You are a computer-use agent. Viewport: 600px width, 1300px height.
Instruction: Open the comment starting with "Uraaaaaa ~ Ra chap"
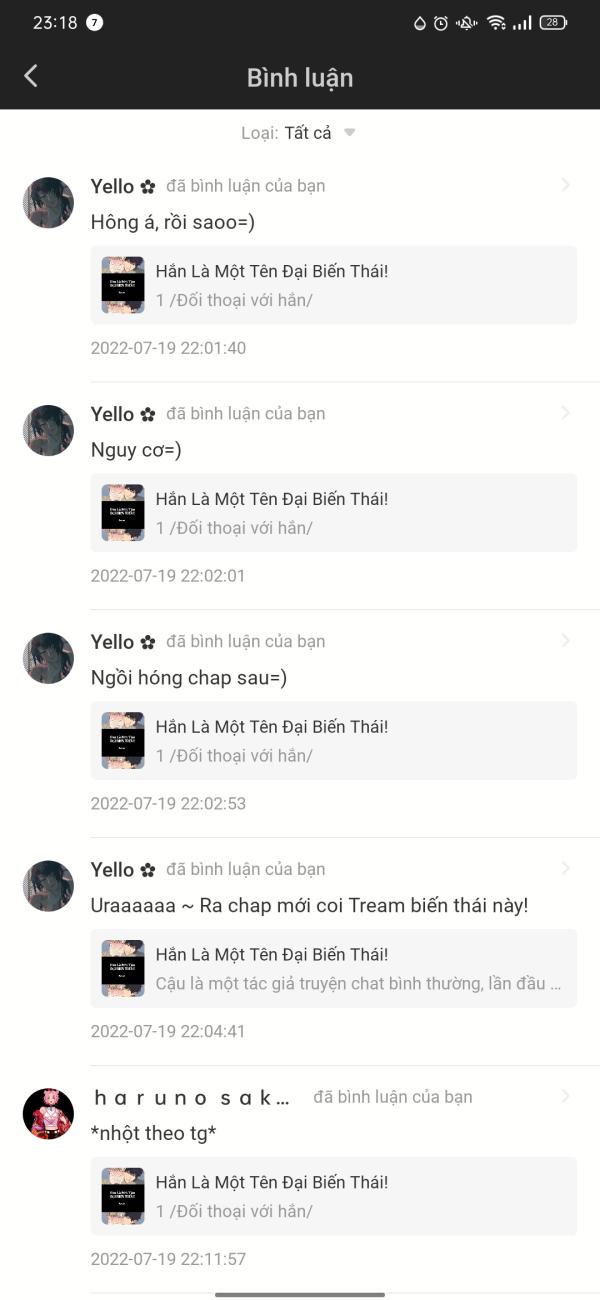pos(309,906)
